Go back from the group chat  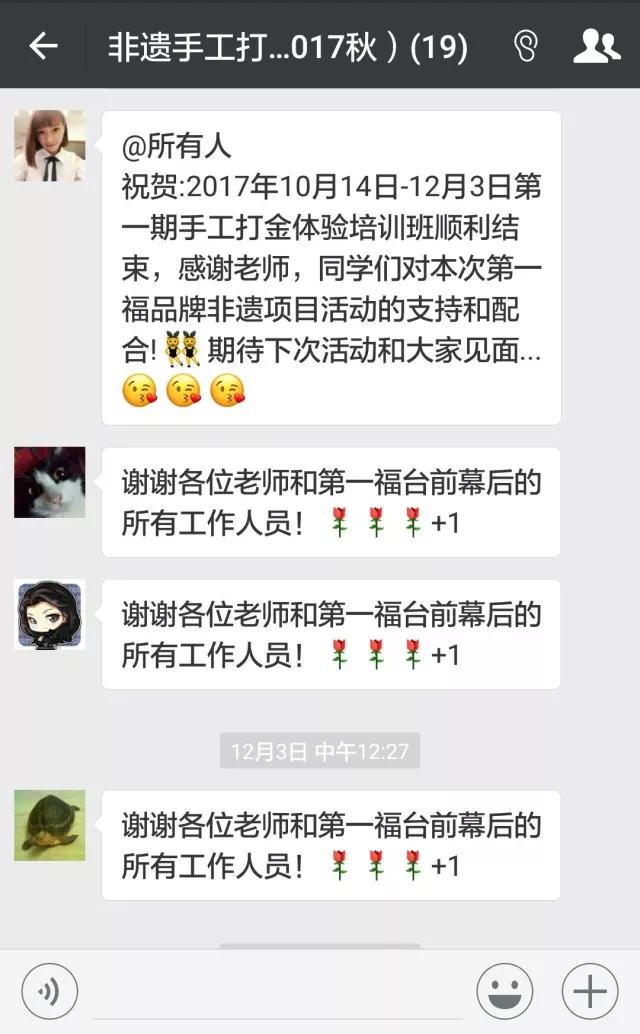[x=43, y=46]
